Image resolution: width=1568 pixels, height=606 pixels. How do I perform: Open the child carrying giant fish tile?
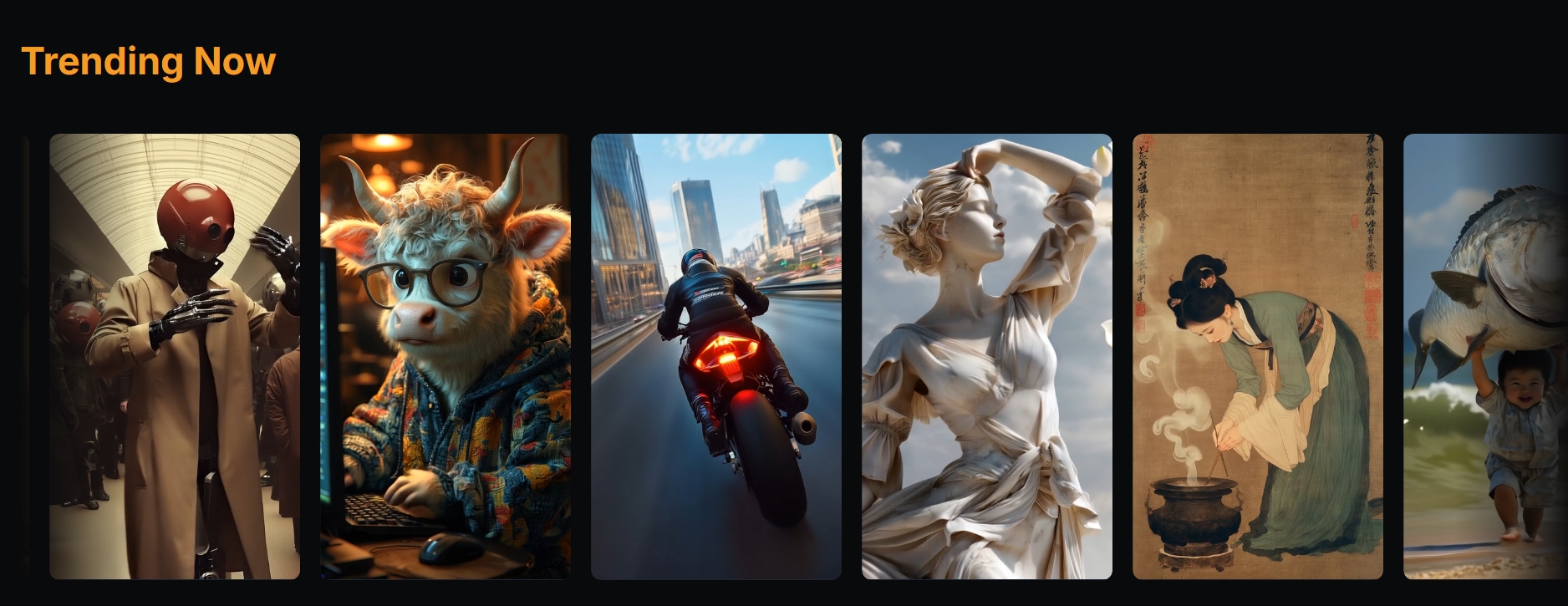[1485, 356]
